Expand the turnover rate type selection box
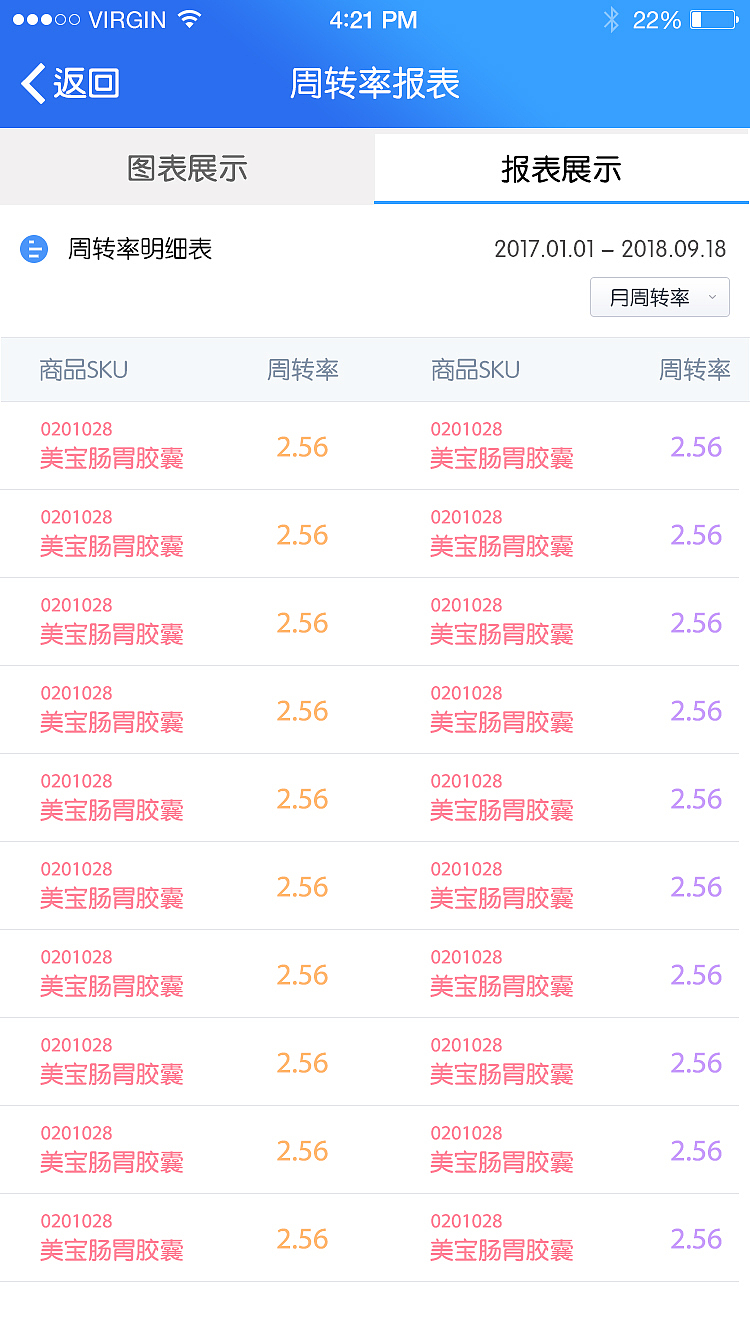Screen dimensions: 750x1334 (659, 297)
